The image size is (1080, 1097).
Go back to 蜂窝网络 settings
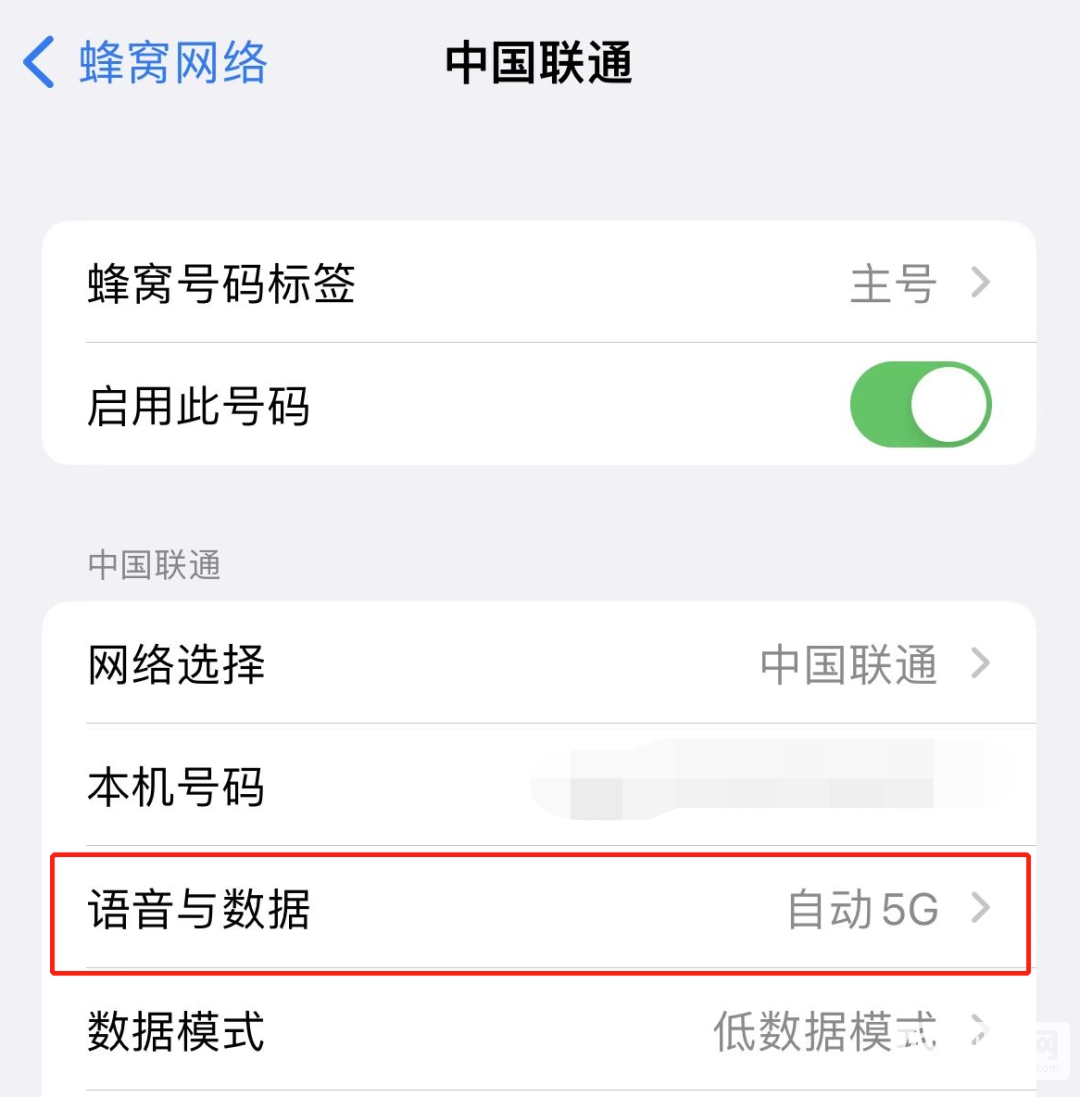pyautogui.click(x=145, y=63)
